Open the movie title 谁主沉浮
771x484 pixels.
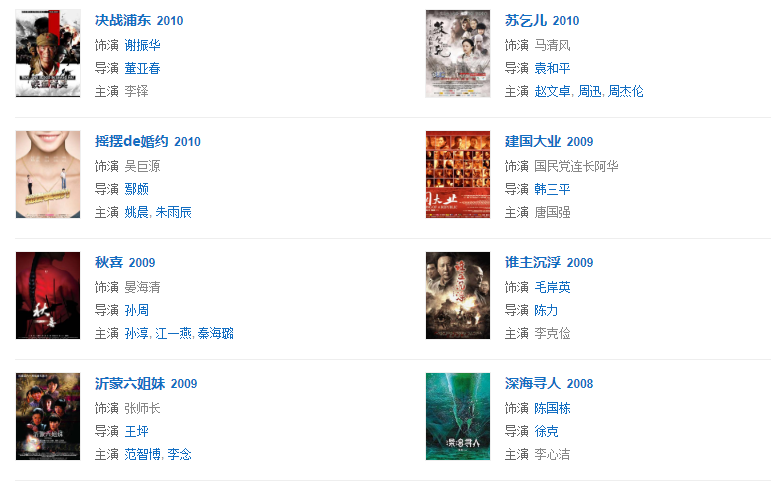tap(533, 263)
